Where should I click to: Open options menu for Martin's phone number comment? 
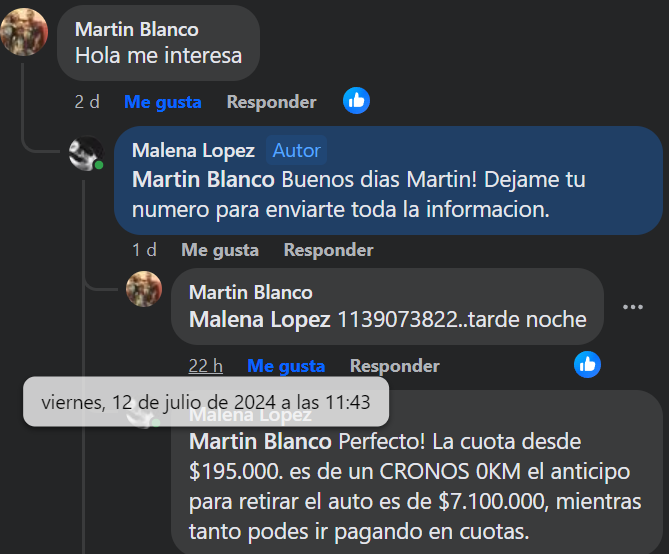click(633, 307)
